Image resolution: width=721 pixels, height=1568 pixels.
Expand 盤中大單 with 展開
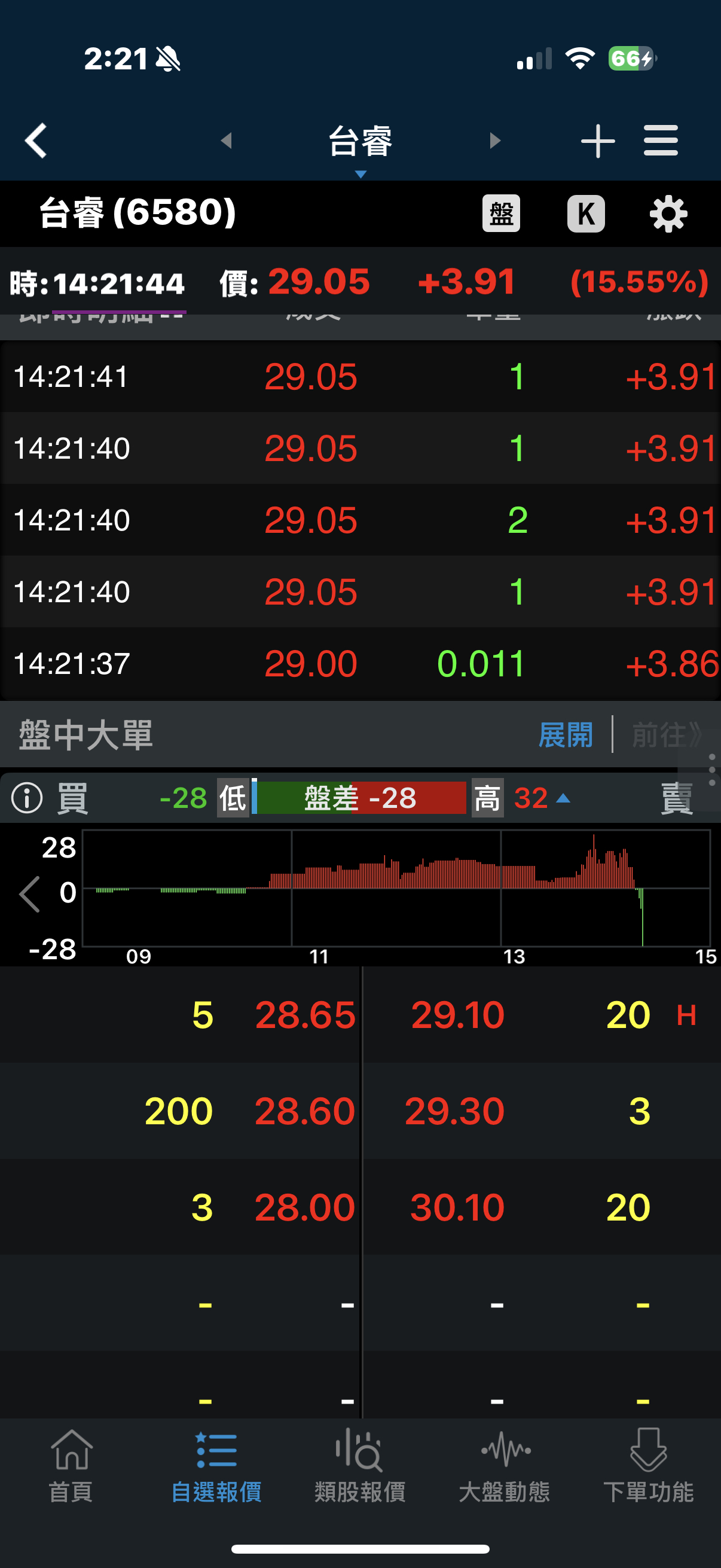[565, 735]
